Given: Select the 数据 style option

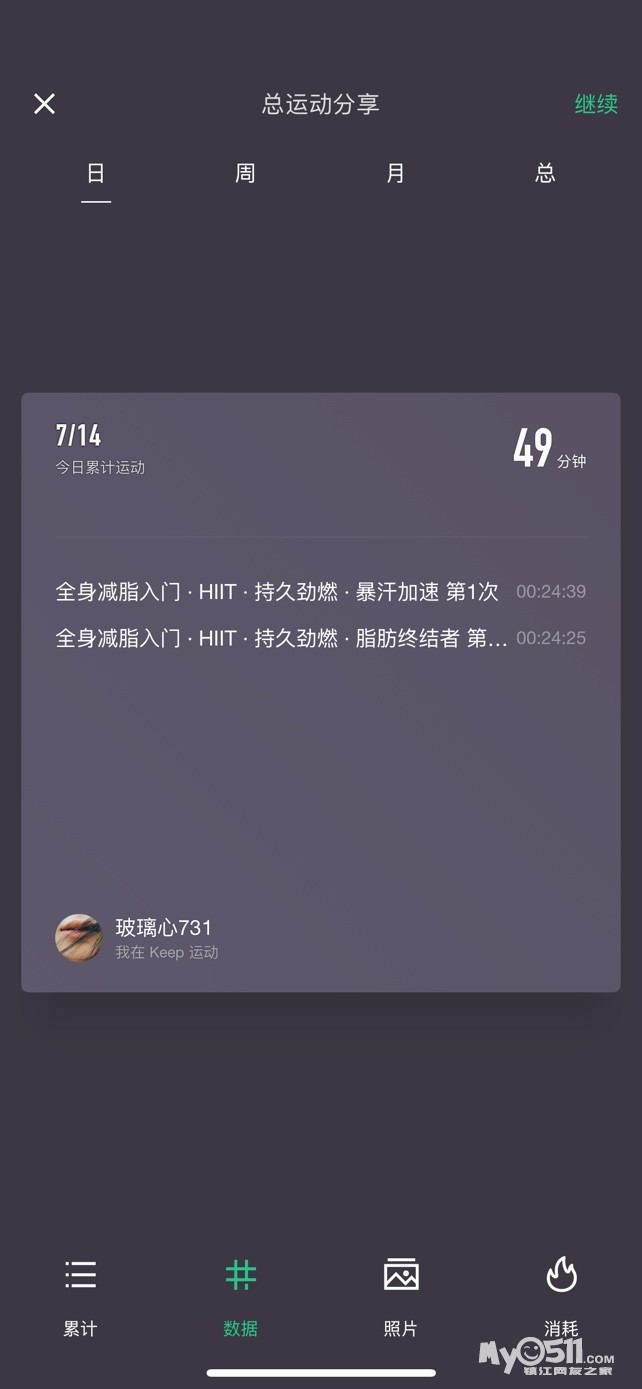Looking at the screenshot, I should 241,1297.
